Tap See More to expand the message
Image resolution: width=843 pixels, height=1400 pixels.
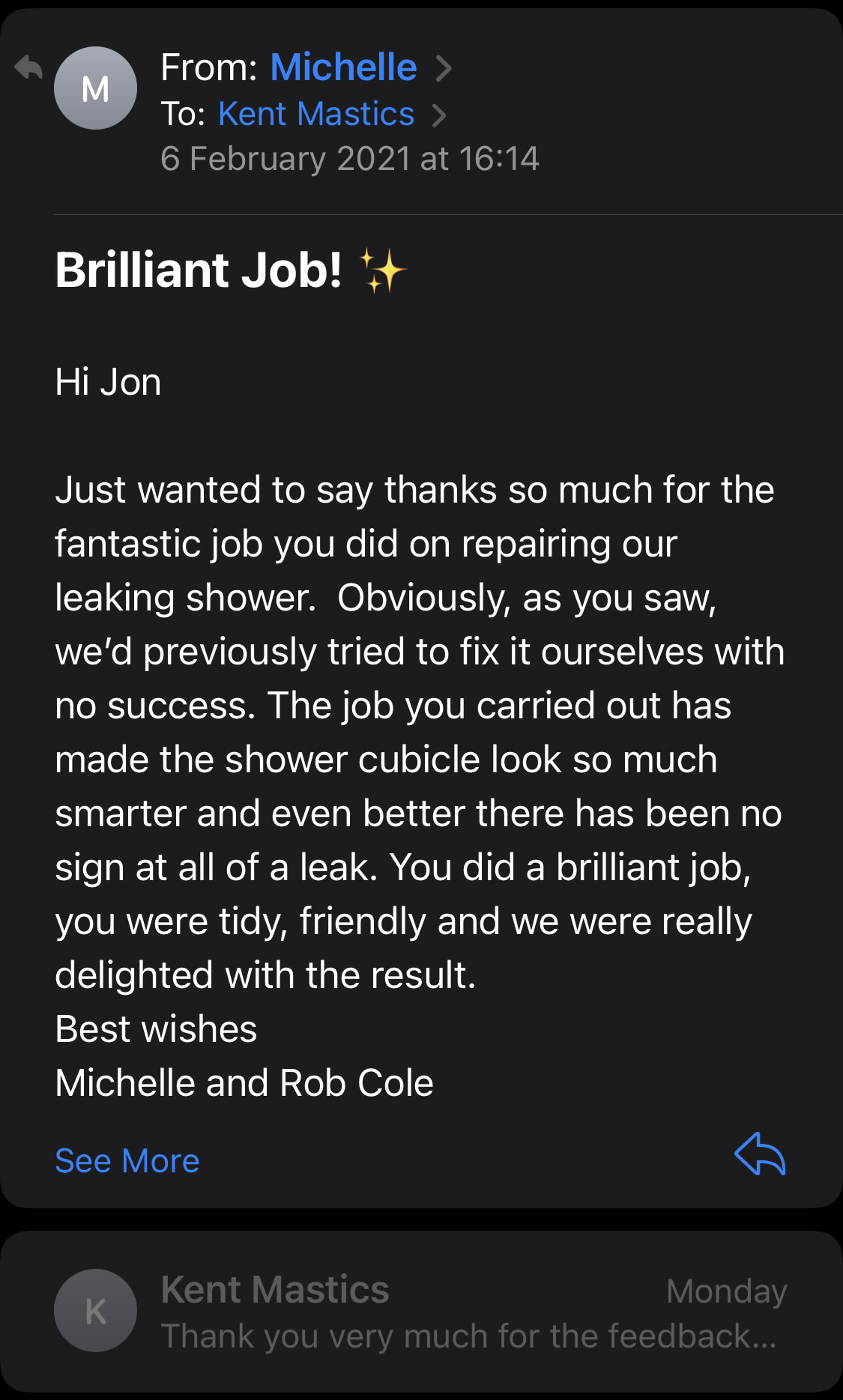(x=127, y=1161)
